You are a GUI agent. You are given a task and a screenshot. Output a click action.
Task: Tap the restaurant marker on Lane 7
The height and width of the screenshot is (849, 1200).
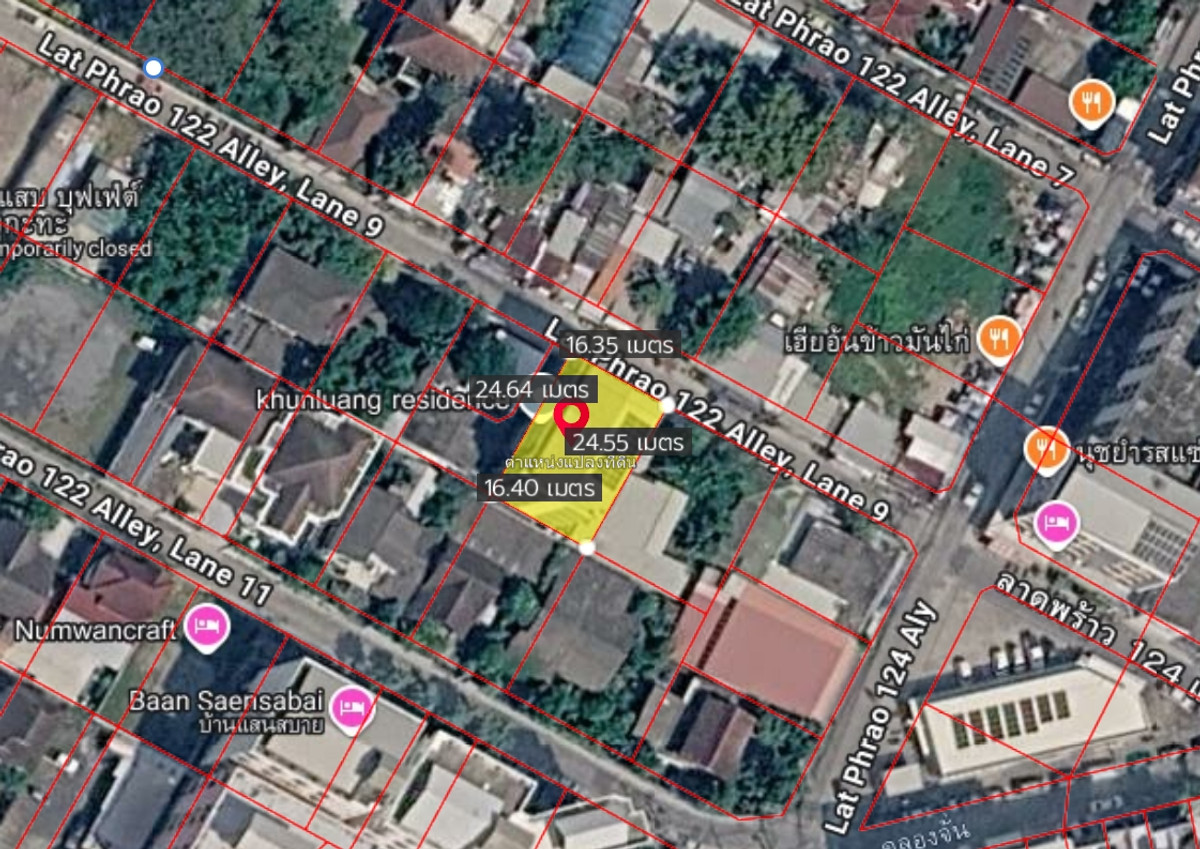(x=1091, y=100)
